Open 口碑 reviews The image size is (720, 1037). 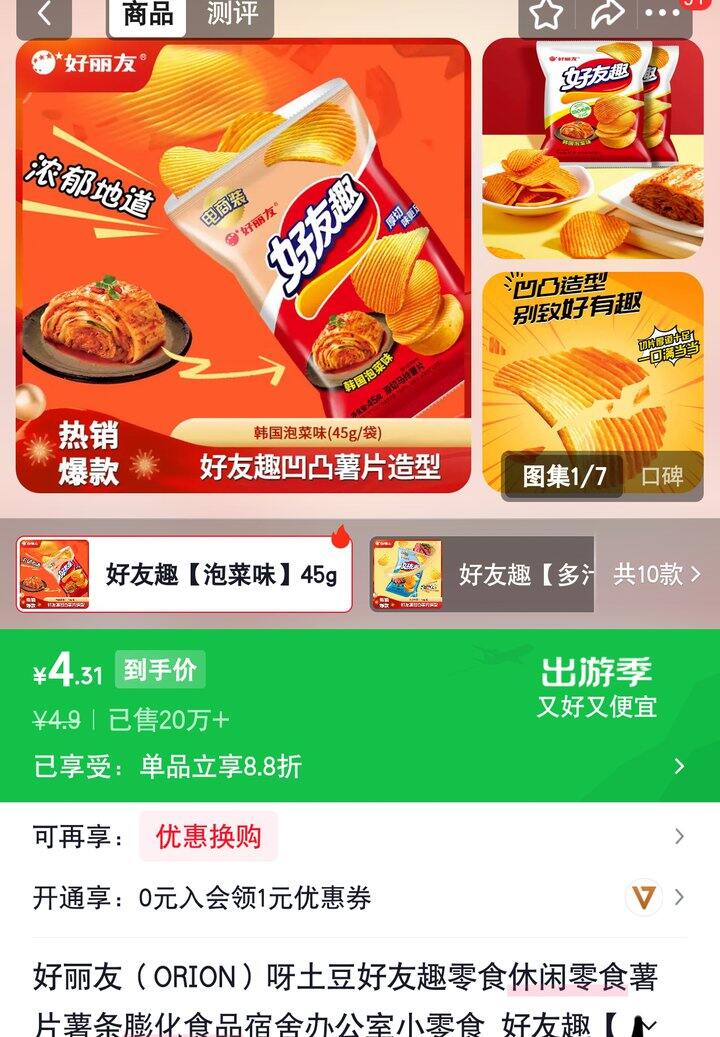point(662,476)
